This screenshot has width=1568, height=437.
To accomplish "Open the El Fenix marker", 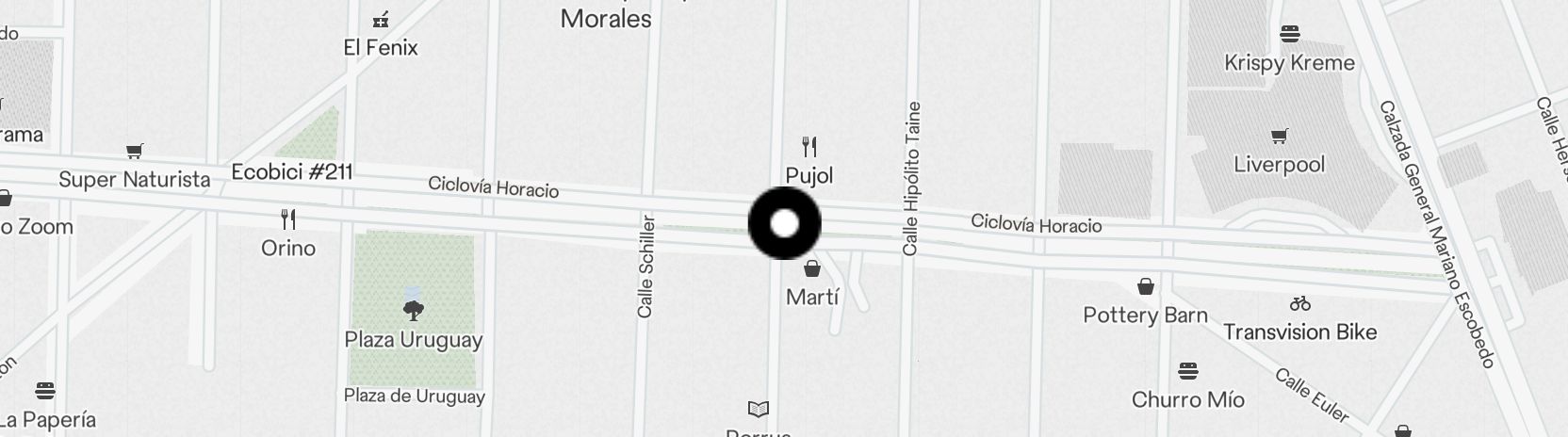I will (x=381, y=21).
